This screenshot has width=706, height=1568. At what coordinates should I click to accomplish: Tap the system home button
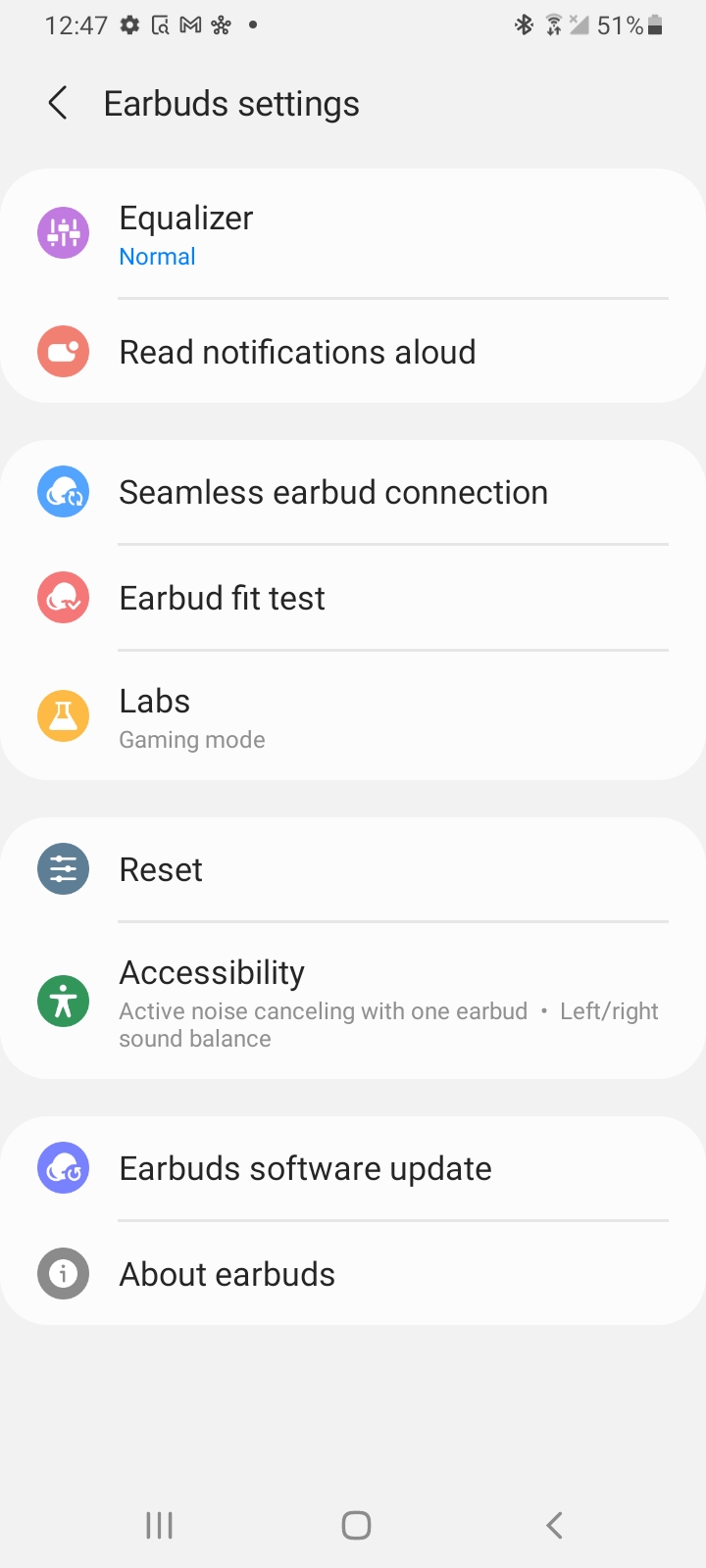tap(356, 1525)
